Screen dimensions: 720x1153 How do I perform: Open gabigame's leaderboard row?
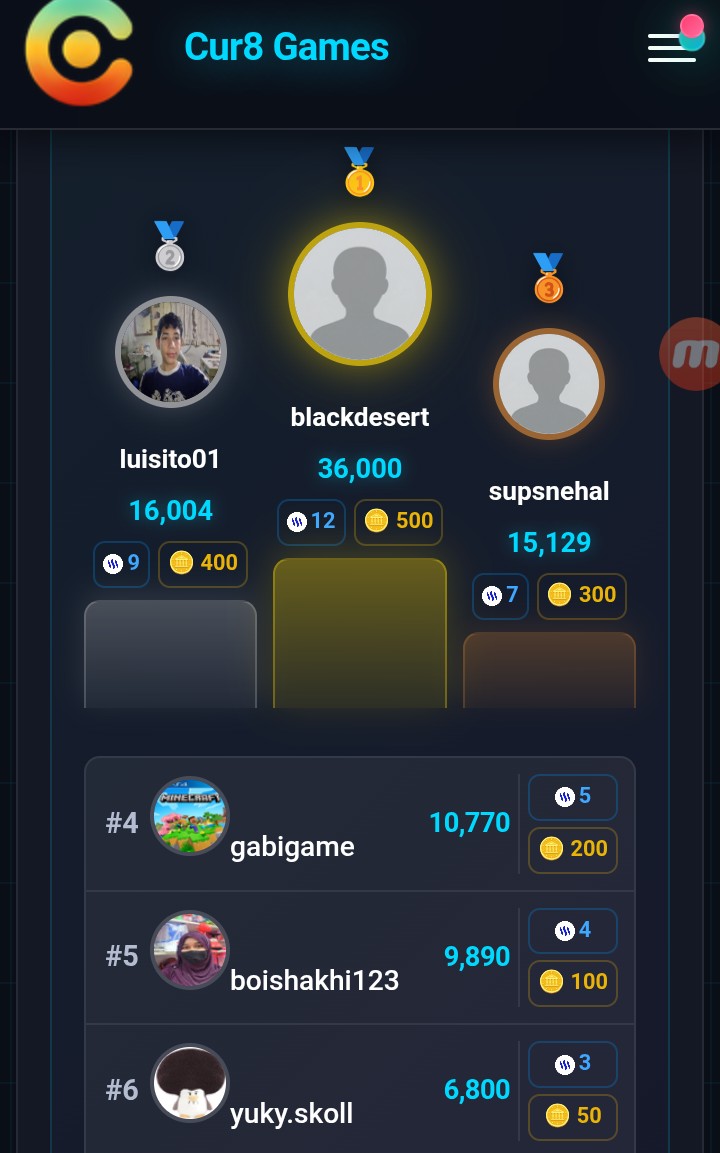point(360,824)
